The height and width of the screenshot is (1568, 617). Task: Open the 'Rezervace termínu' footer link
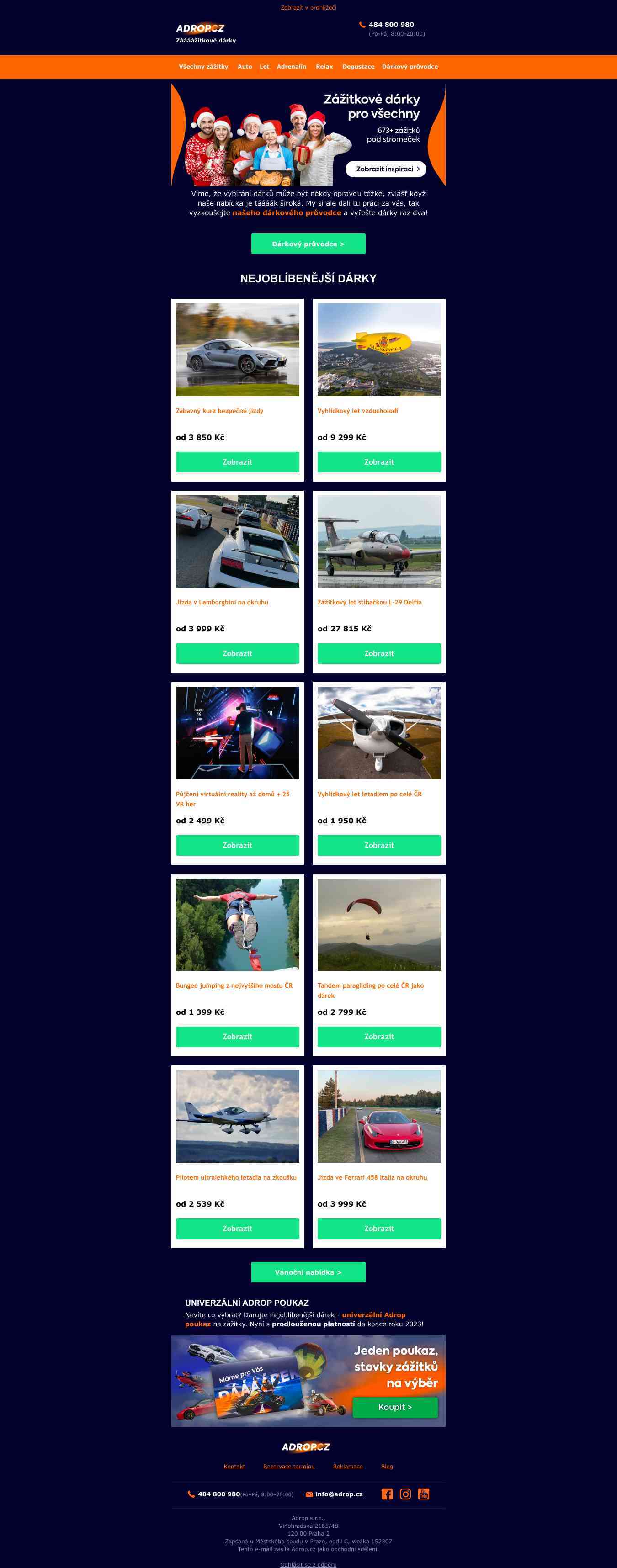pos(289,1467)
